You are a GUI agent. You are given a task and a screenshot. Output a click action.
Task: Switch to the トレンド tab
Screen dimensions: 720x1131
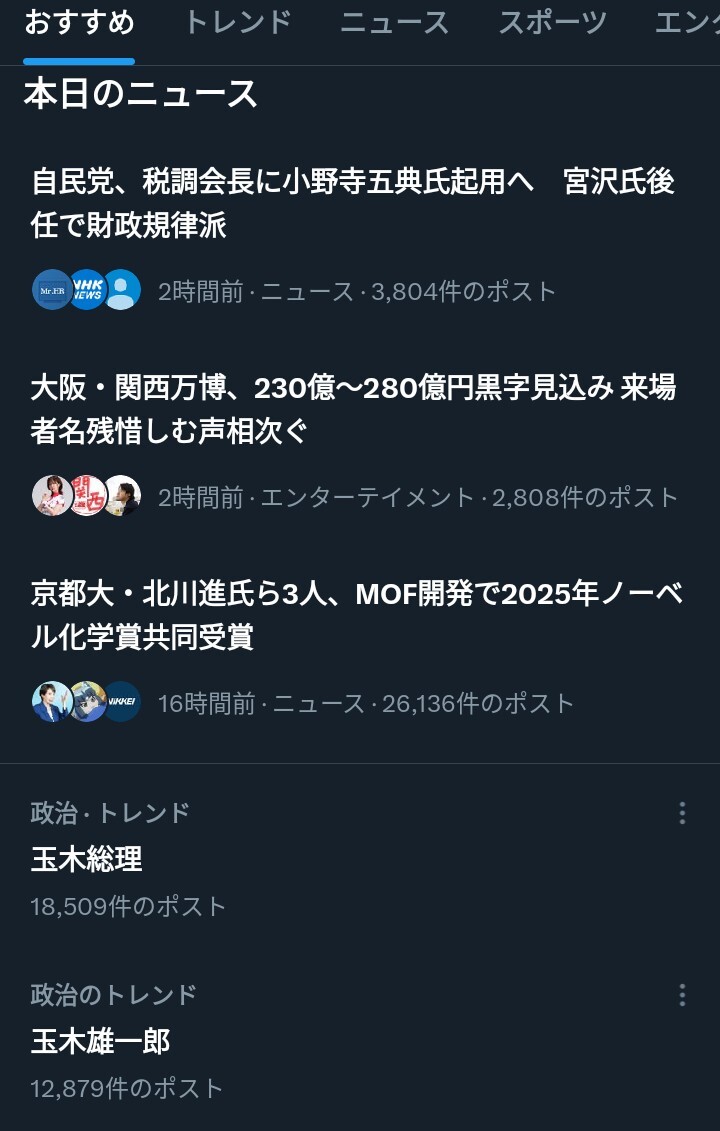click(237, 23)
